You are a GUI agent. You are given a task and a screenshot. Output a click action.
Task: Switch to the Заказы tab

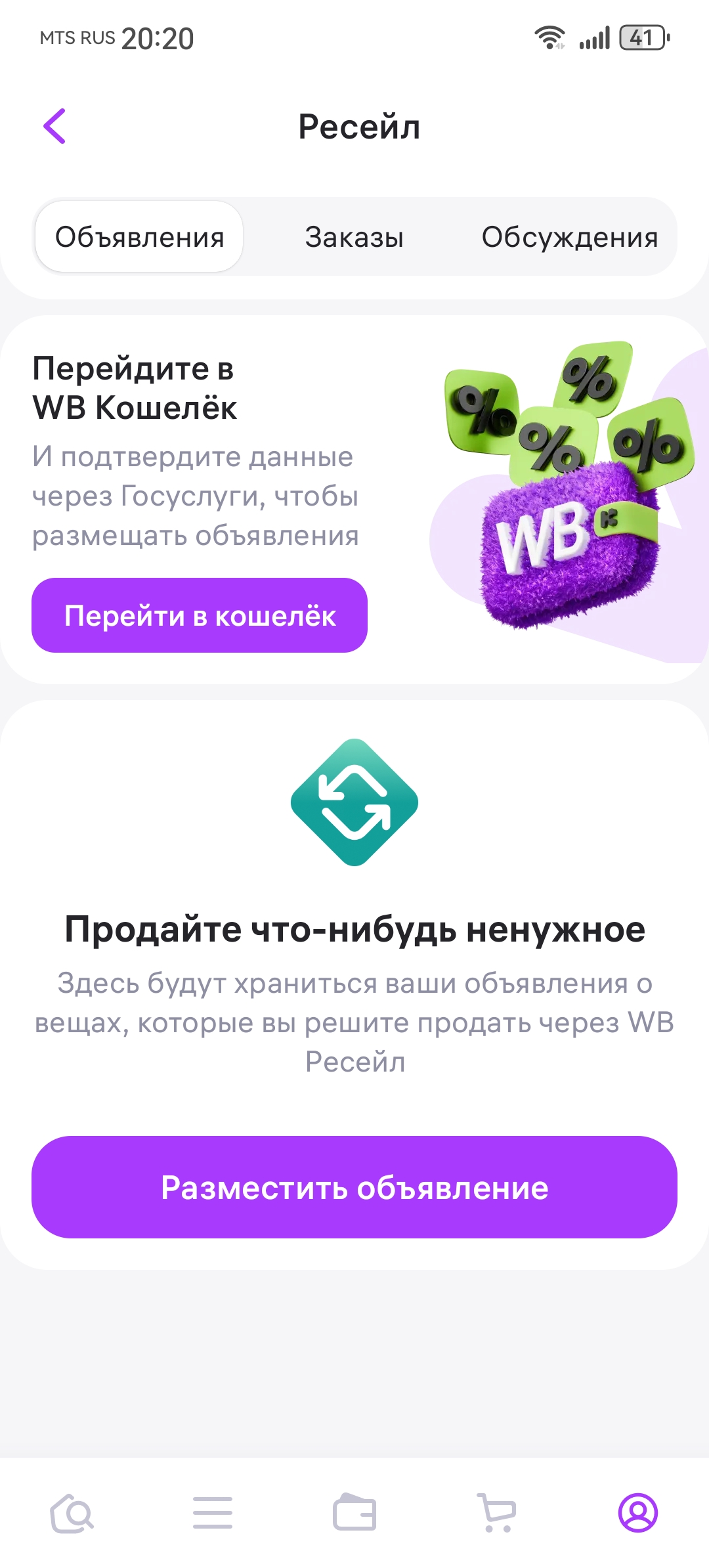[354, 237]
